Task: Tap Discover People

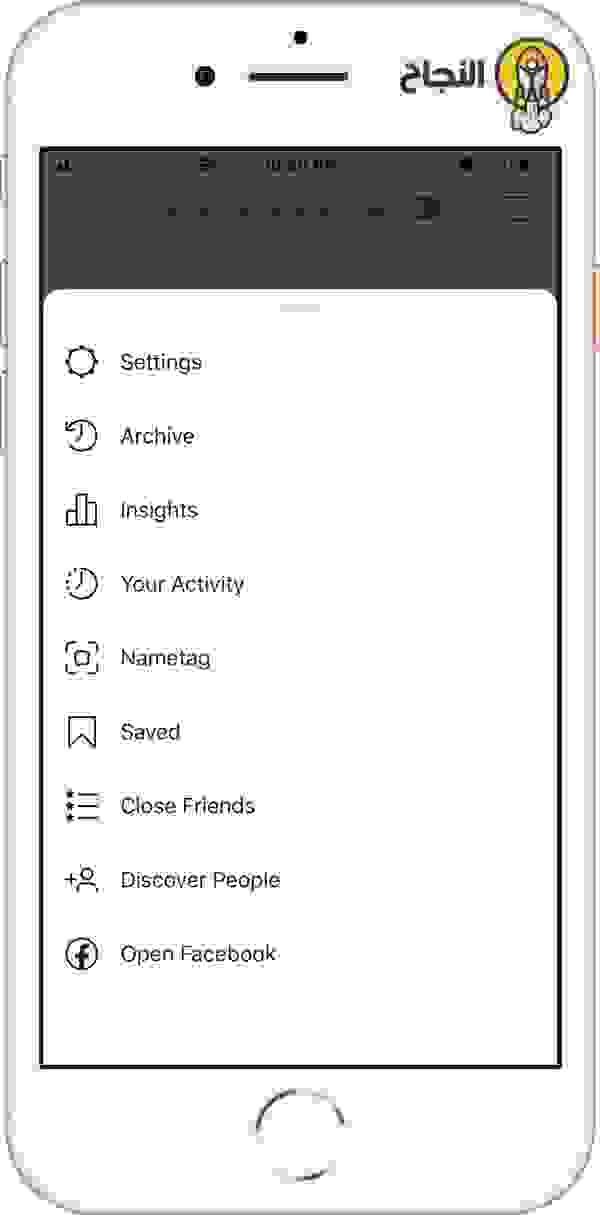Action: [199, 880]
